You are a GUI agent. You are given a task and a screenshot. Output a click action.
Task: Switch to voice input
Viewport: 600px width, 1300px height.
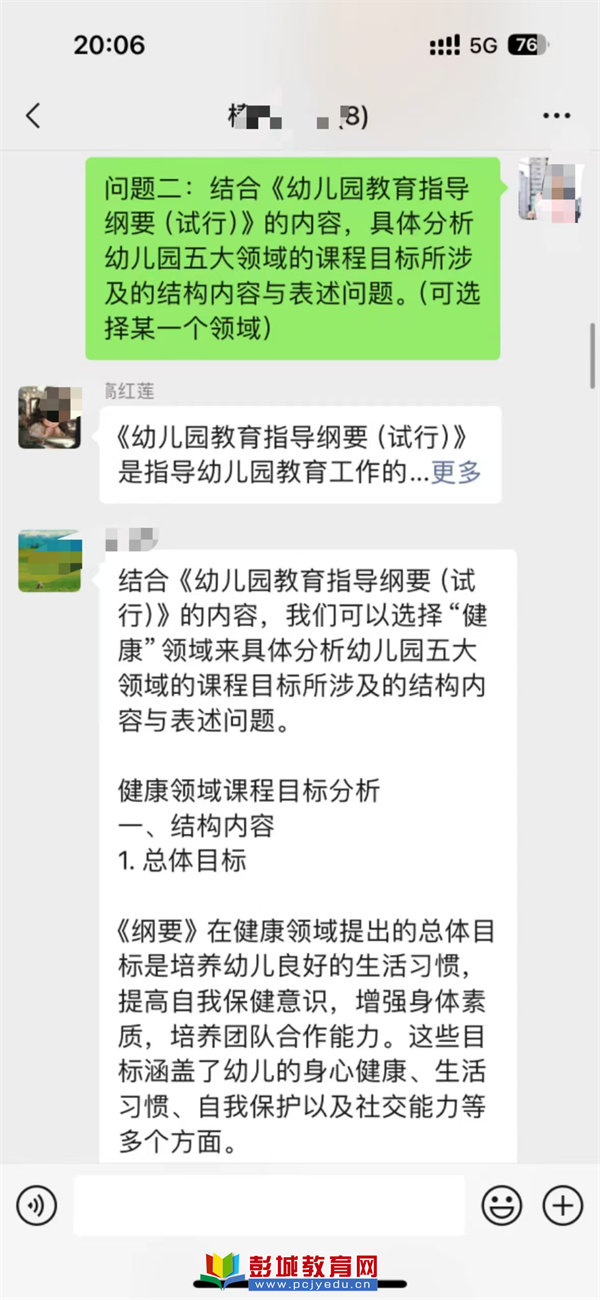click(x=37, y=1206)
